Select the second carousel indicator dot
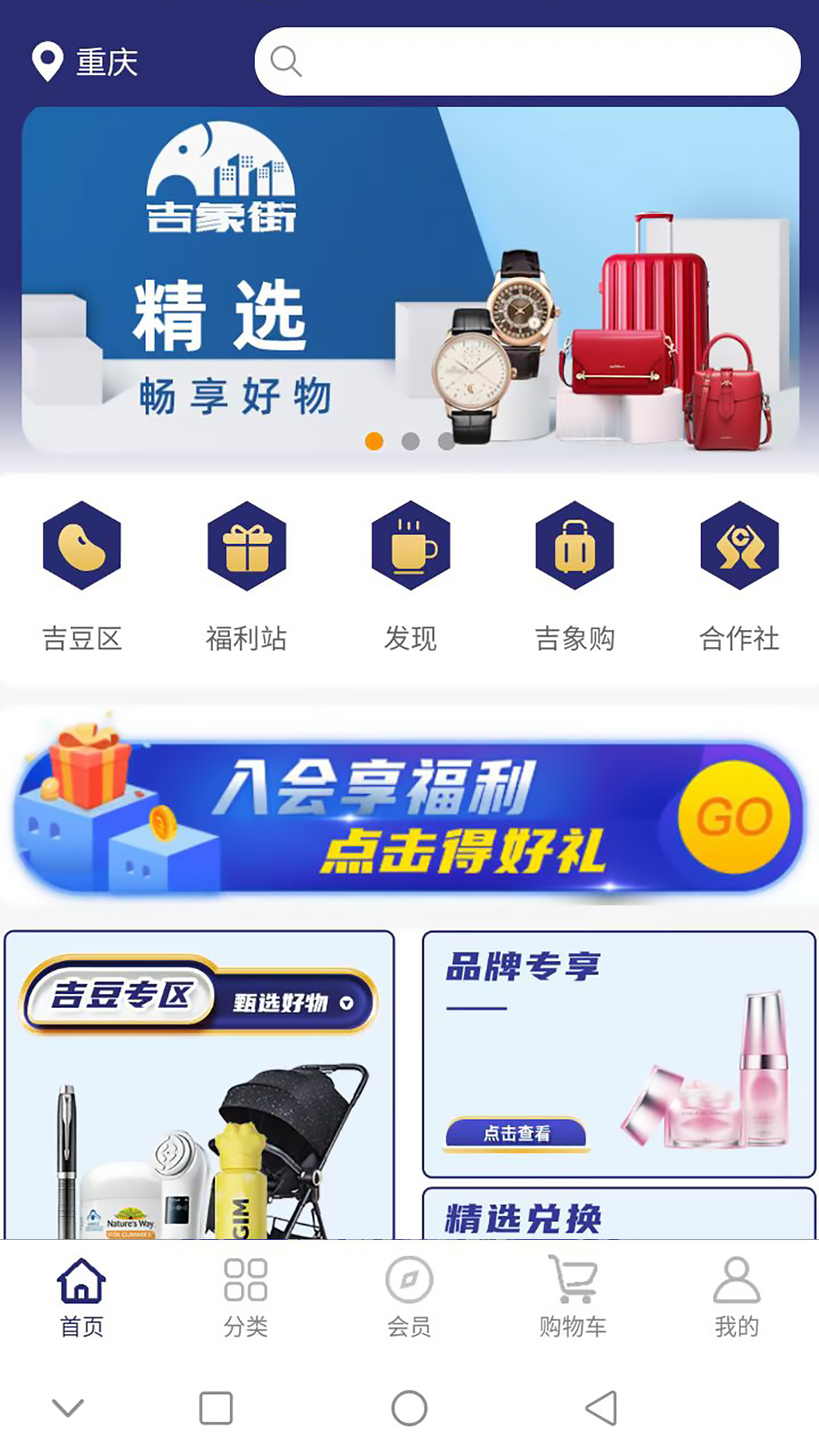Image resolution: width=819 pixels, height=1456 pixels. point(409,438)
